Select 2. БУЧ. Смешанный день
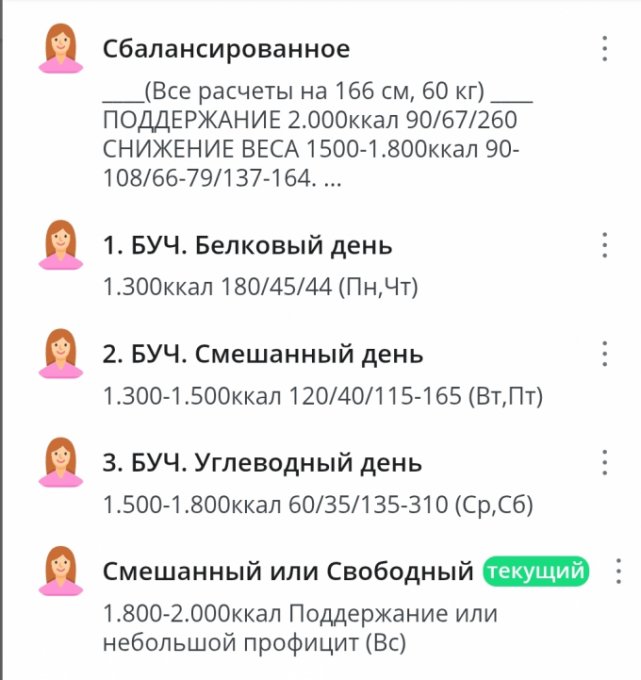This screenshot has height=680, width=641. pyautogui.click(x=262, y=354)
